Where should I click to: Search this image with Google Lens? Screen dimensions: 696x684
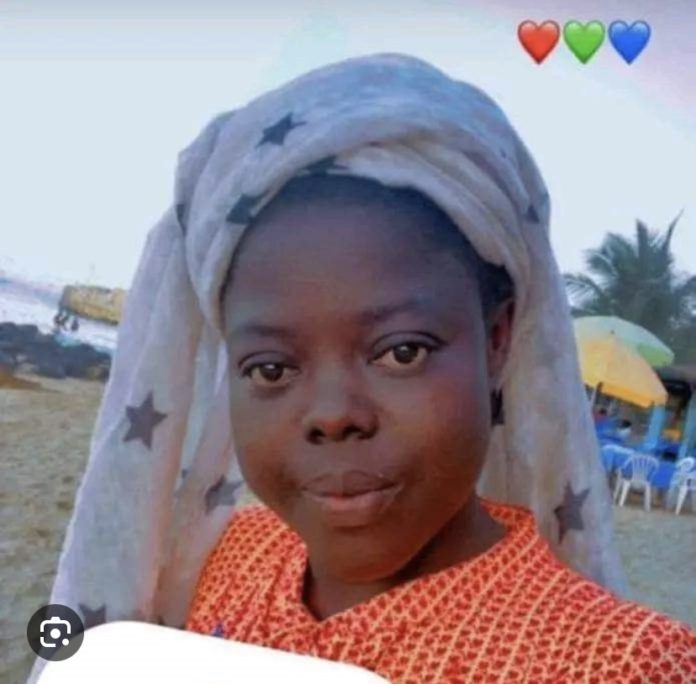coord(55,632)
